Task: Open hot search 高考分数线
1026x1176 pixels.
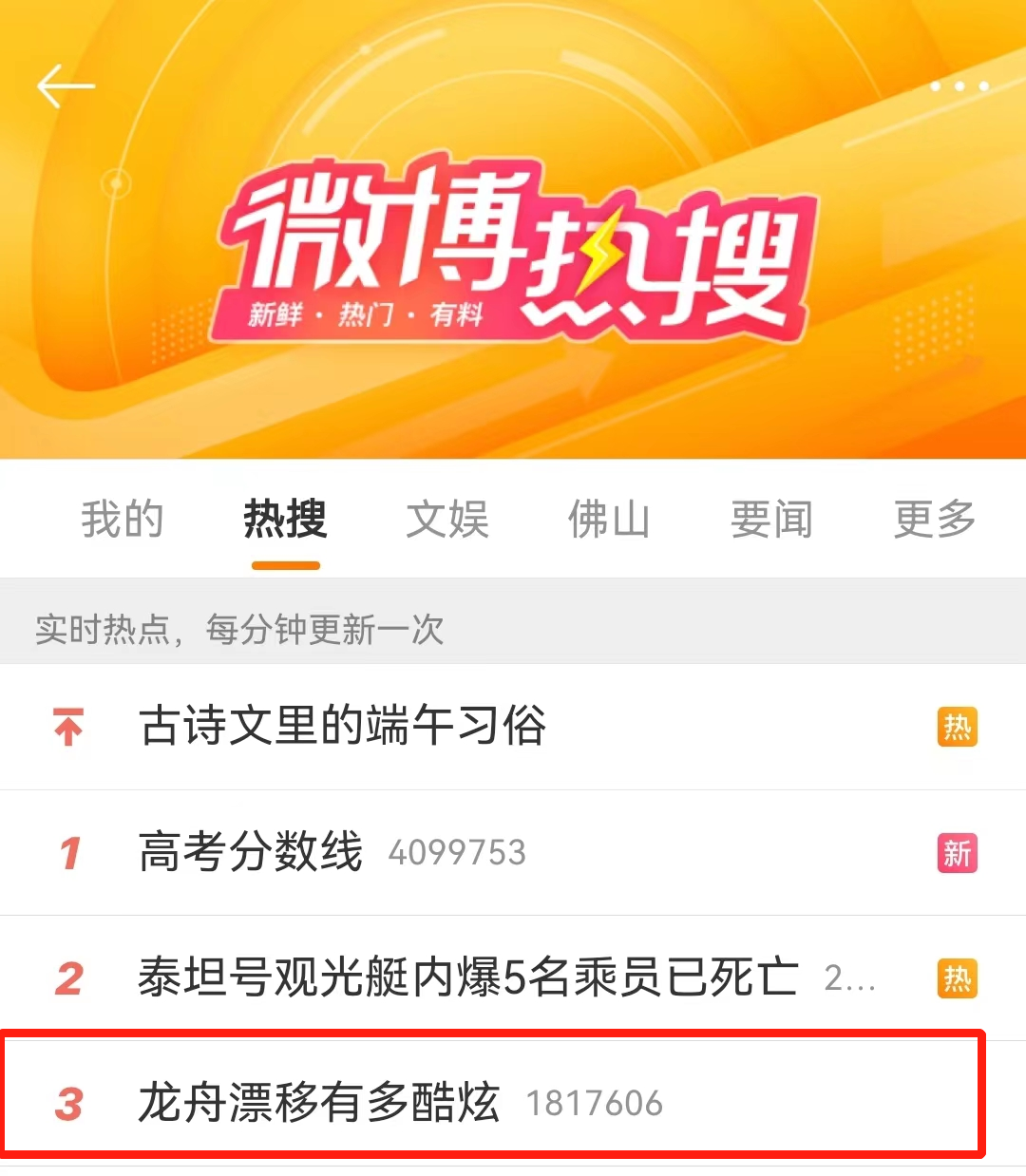Action: (251, 852)
